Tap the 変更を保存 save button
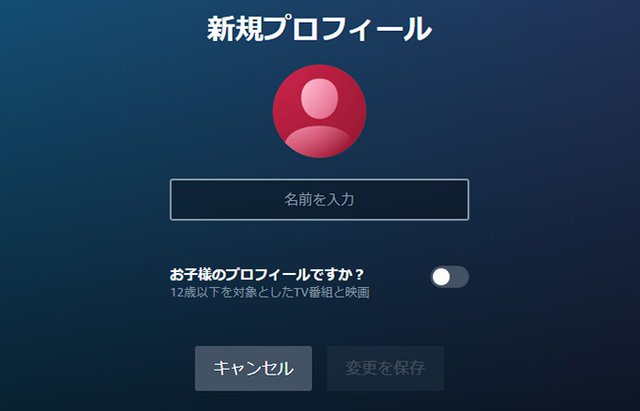 (x=385, y=368)
